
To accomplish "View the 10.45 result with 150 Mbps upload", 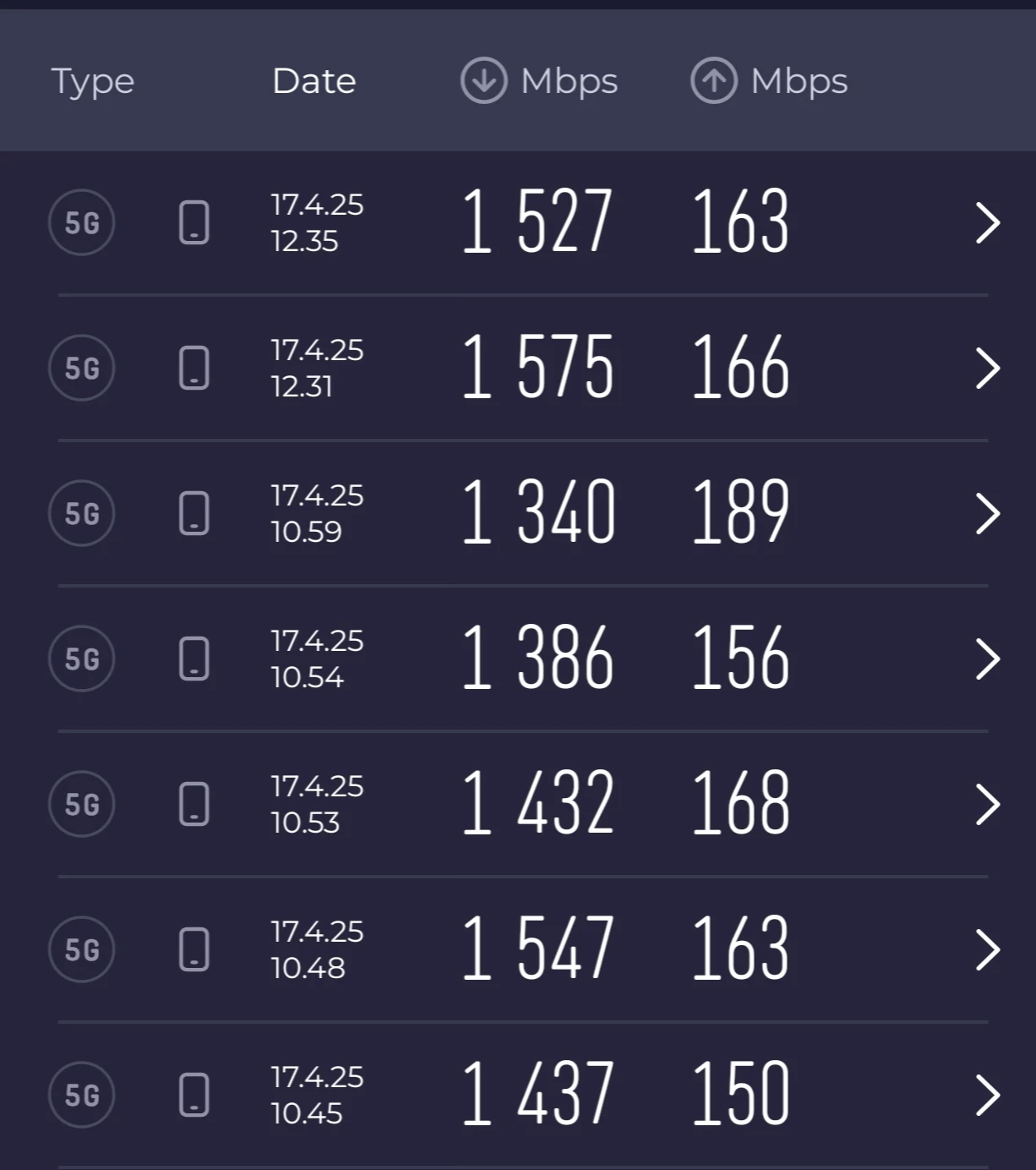I will click(x=987, y=1096).
